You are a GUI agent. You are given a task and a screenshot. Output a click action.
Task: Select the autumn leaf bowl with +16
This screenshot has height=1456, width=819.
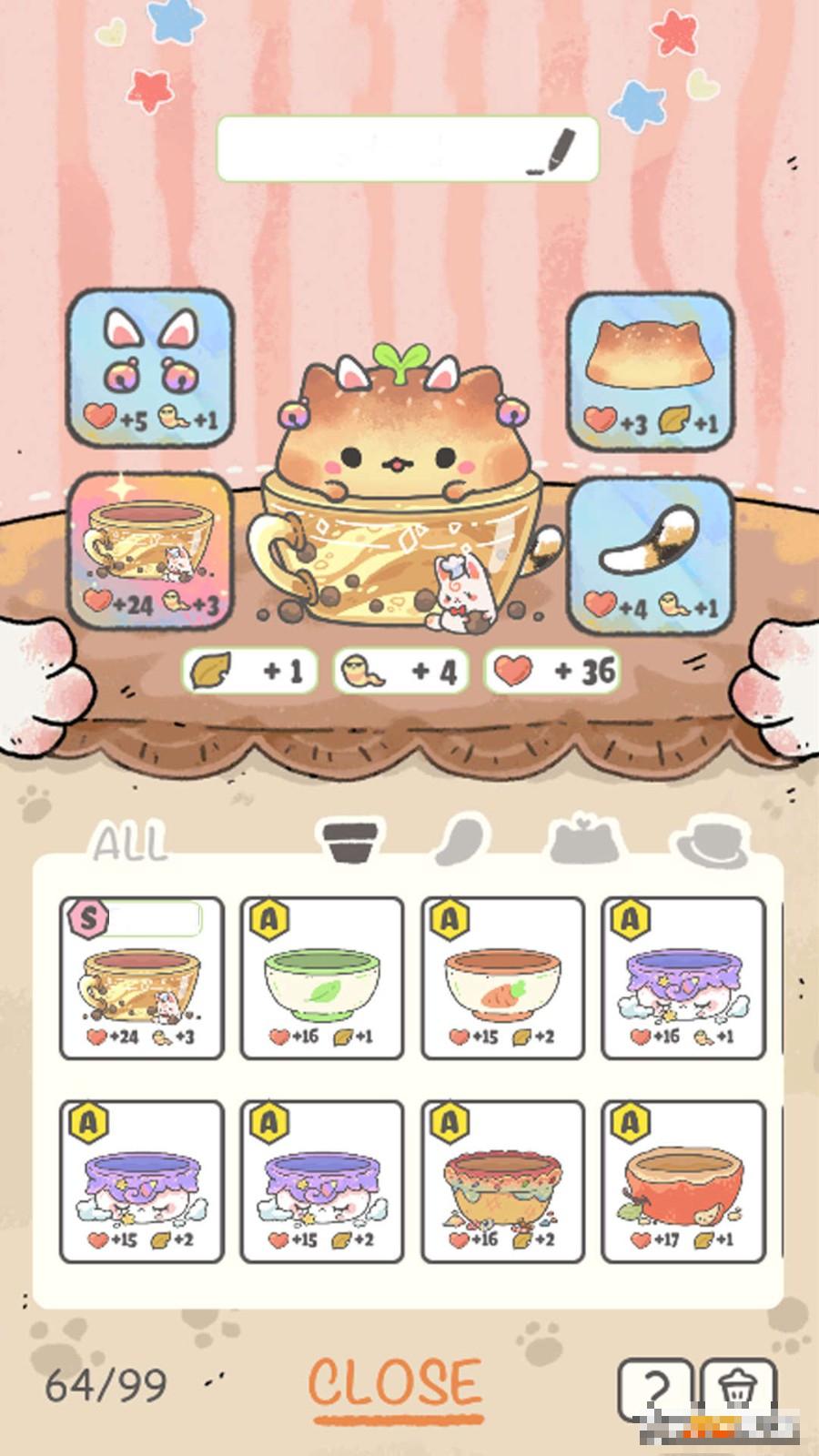[503, 1182]
